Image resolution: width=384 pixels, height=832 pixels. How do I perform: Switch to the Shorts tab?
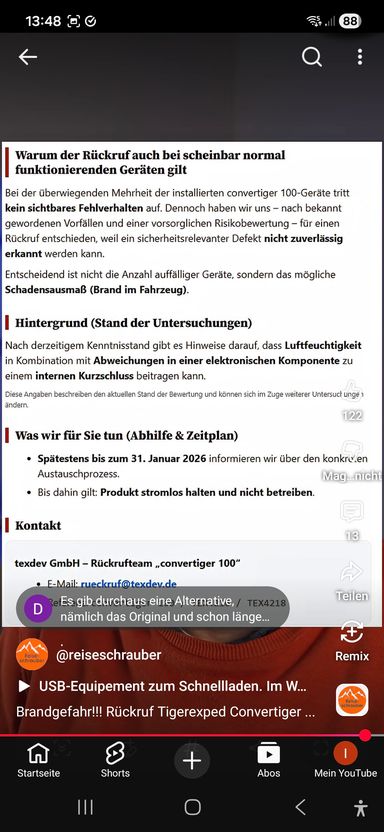click(x=115, y=760)
